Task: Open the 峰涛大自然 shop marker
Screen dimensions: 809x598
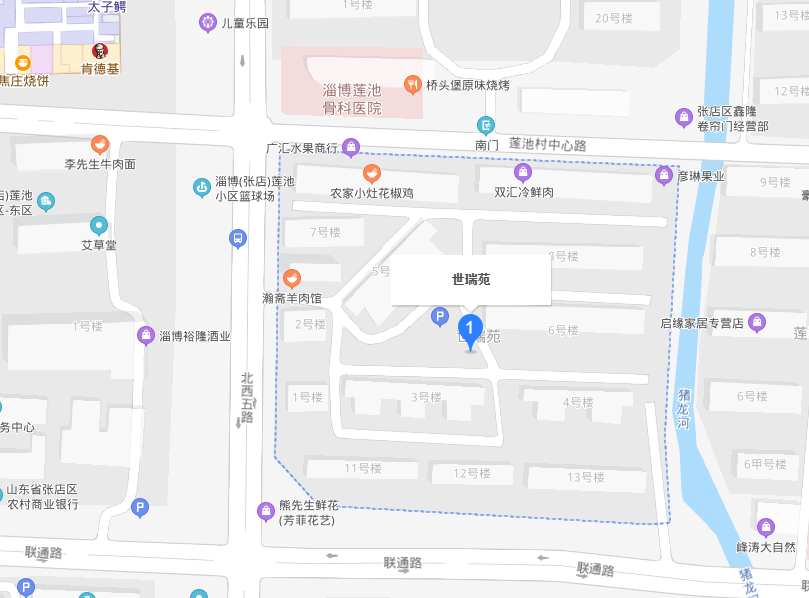Action: (766, 527)
